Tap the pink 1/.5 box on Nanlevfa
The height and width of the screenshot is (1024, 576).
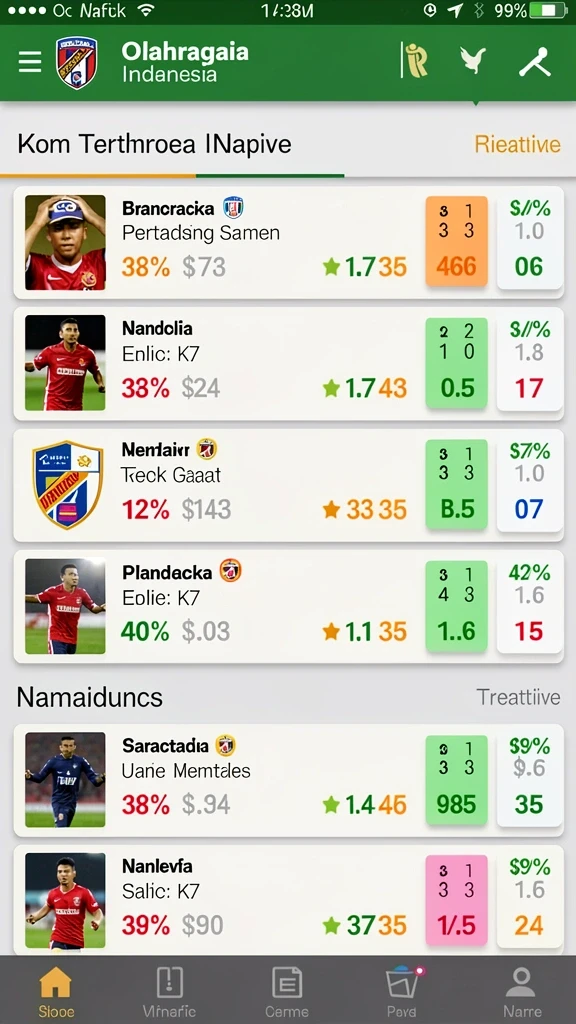point(456,900)
